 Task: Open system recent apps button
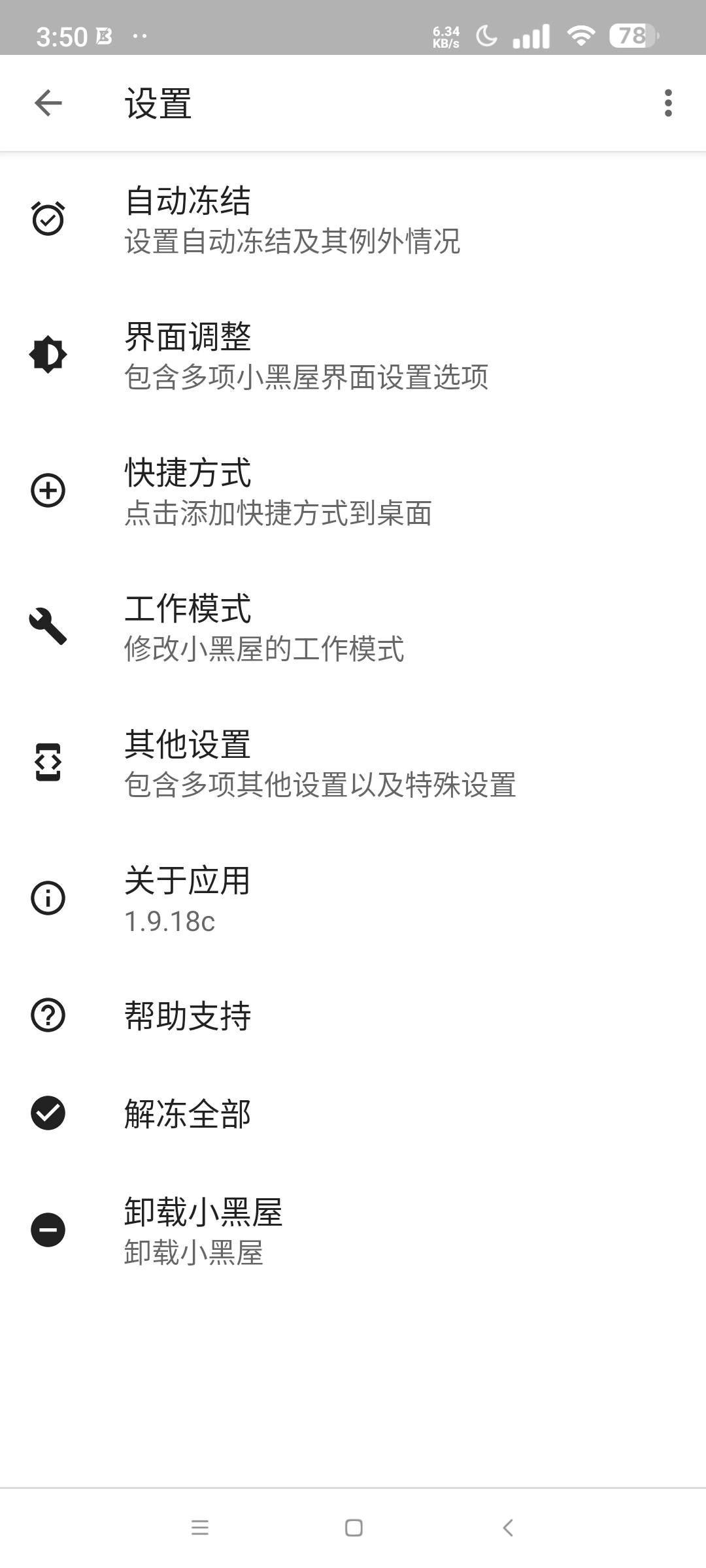click(199, 1527)
